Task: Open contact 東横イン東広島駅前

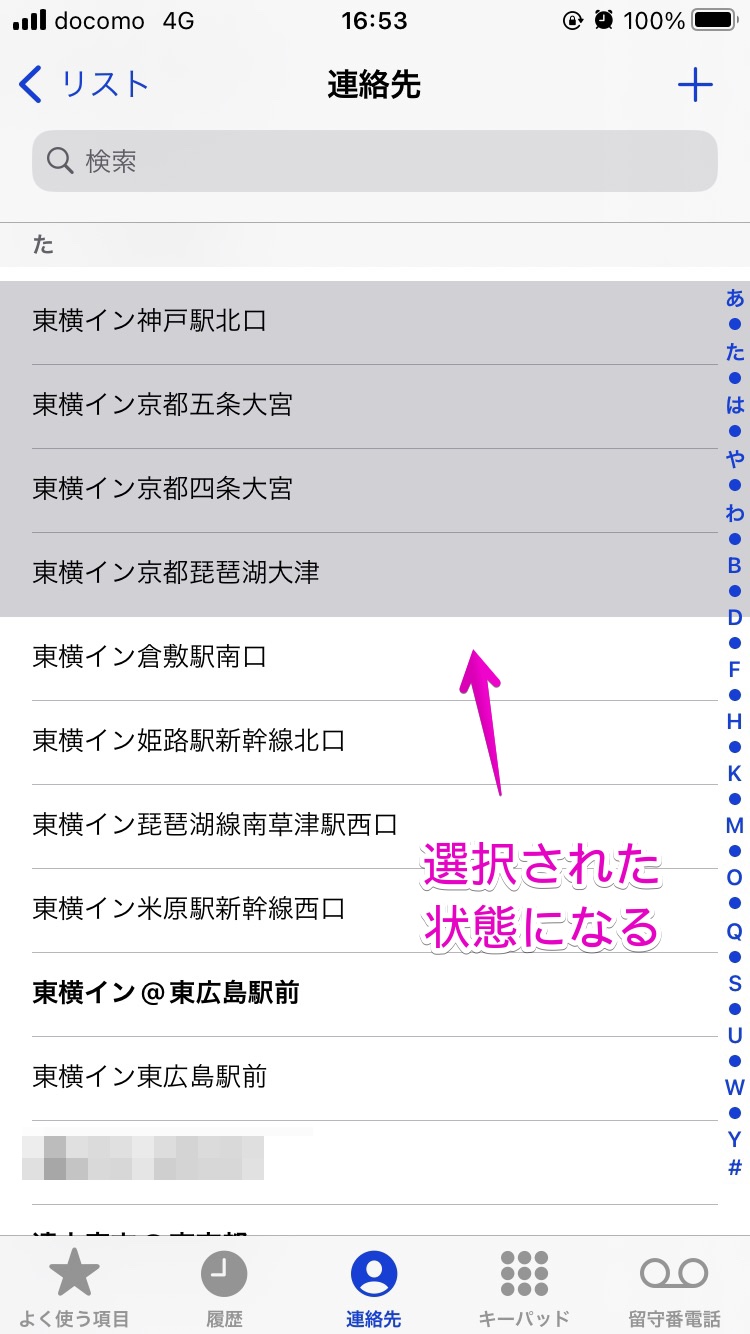Action: pyautogui.click(x=359, y=1078)
